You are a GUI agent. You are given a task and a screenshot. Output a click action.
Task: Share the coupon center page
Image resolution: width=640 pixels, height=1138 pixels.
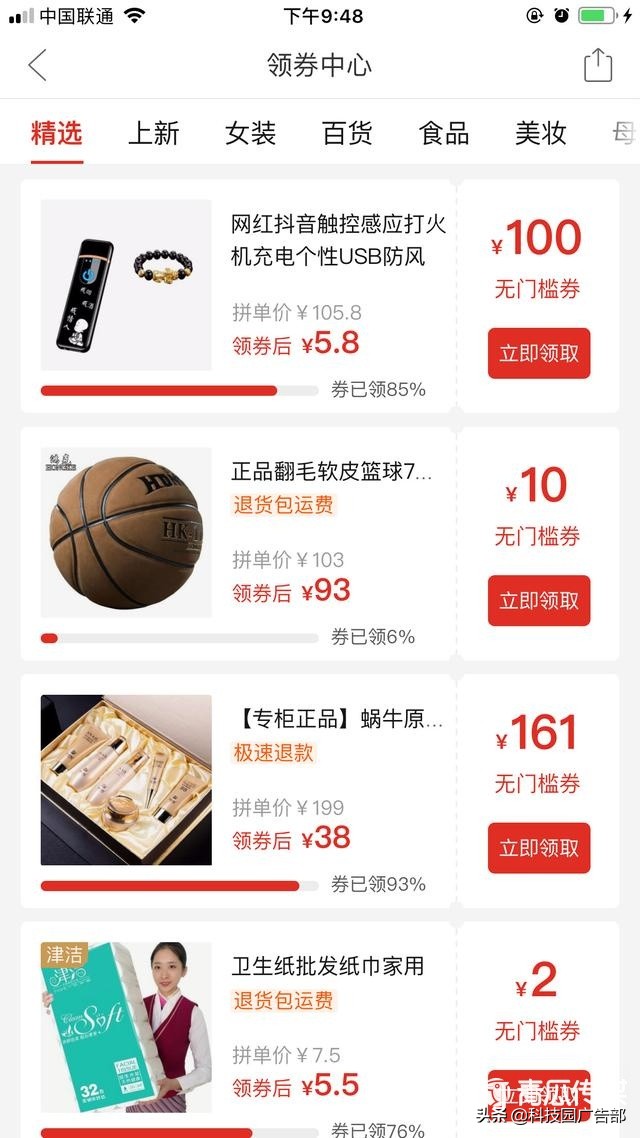tap(597, 65)
